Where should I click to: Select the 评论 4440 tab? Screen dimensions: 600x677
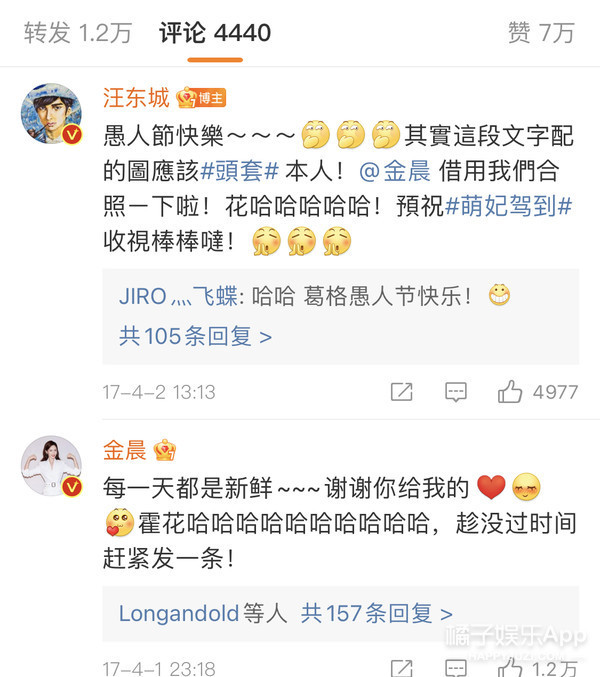click(x=214, y=32)
